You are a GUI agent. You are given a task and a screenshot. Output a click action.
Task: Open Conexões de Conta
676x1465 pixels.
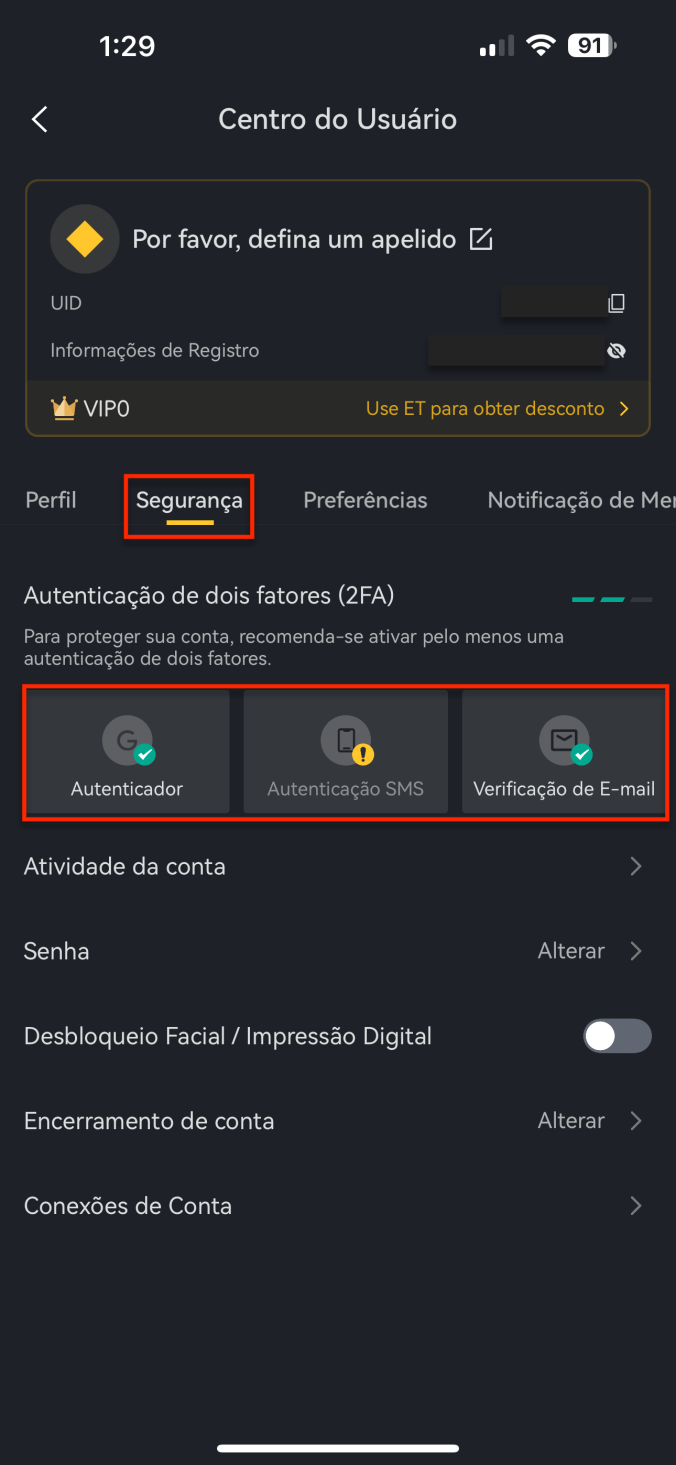(x=338, y=1206)
